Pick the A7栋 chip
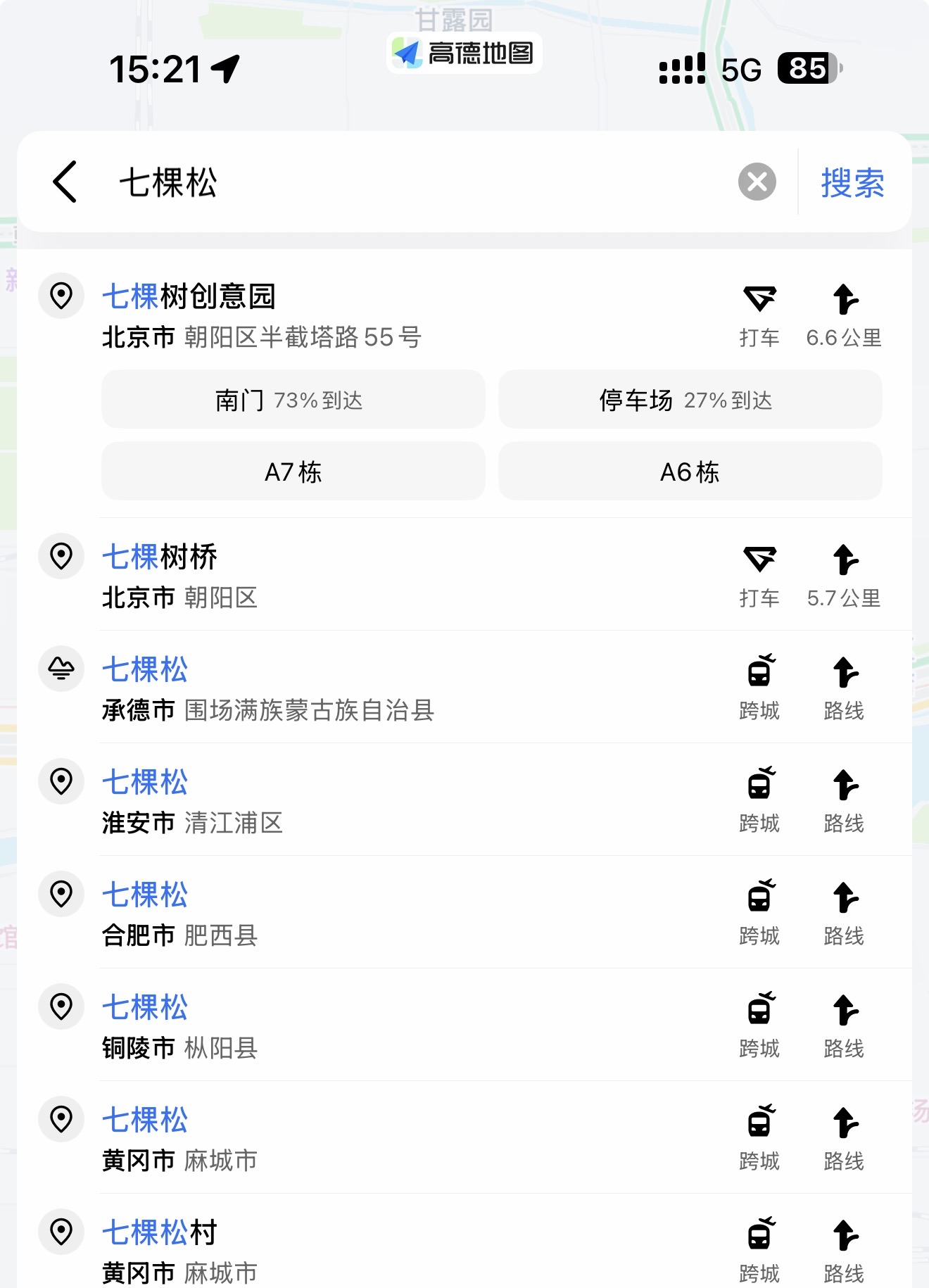Screen dimensions: 929x1288 click(293, 472)
